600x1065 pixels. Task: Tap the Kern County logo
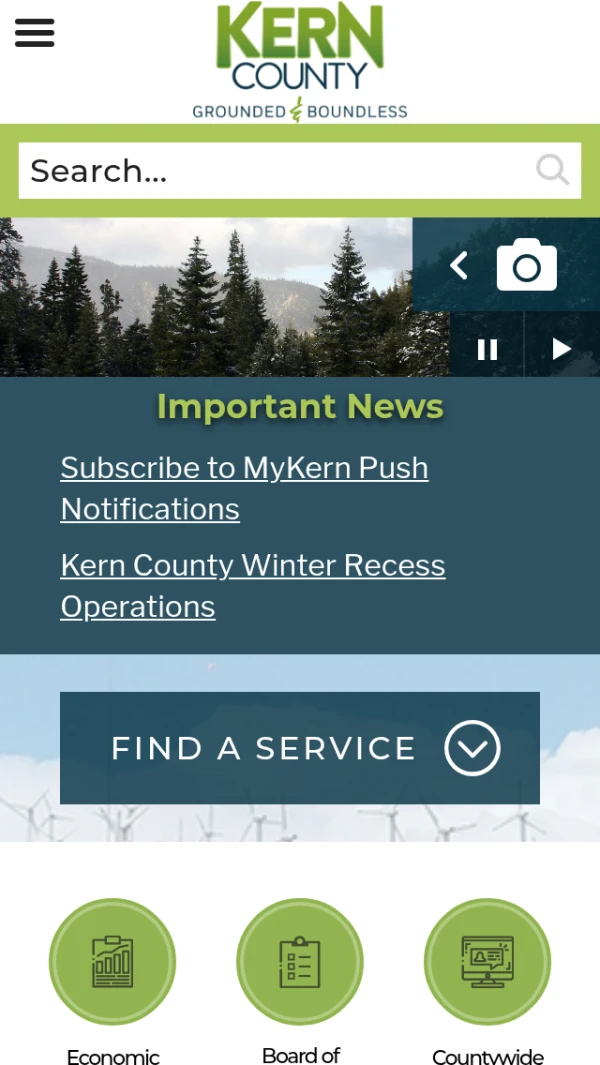click(x=300, y=62)
